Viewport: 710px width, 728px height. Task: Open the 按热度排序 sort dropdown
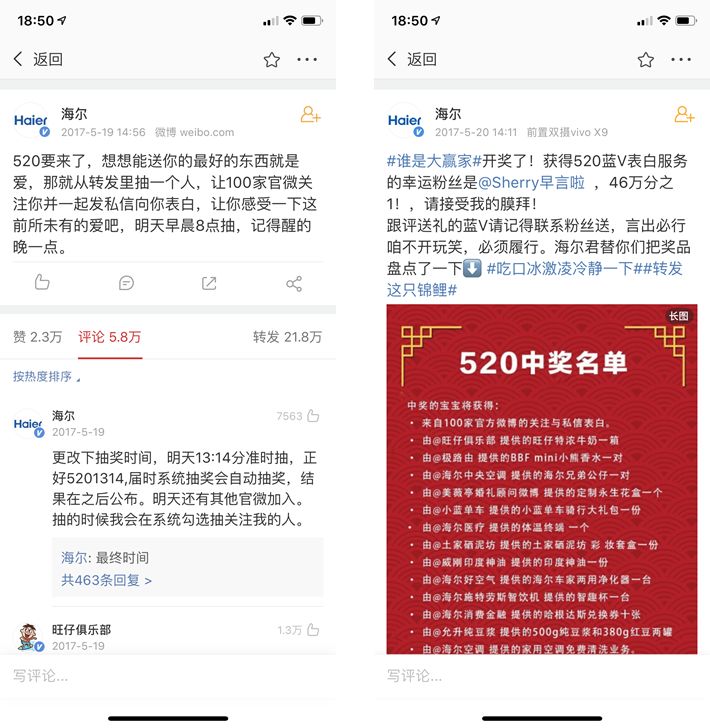tap(46, 377)
